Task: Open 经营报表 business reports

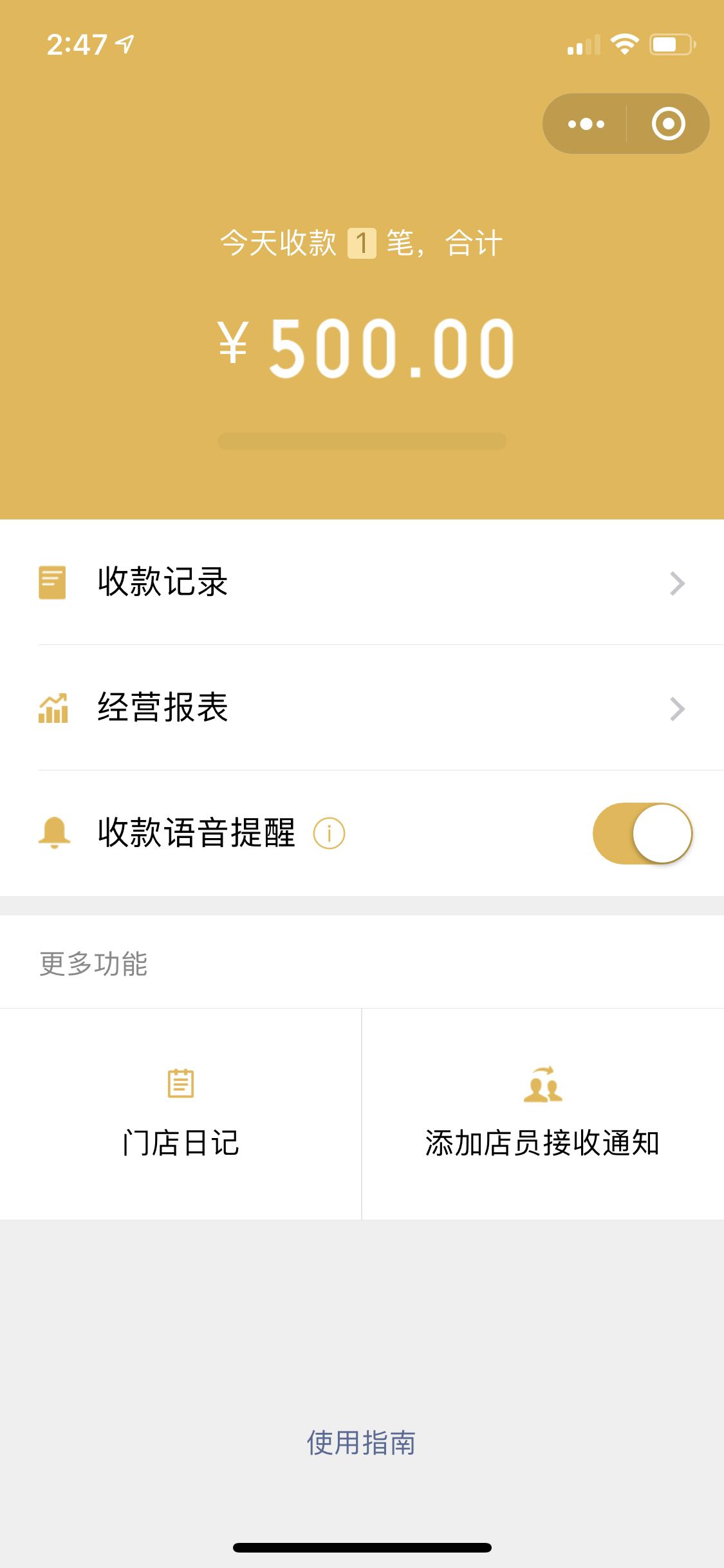Action: (x=362, y=708)
